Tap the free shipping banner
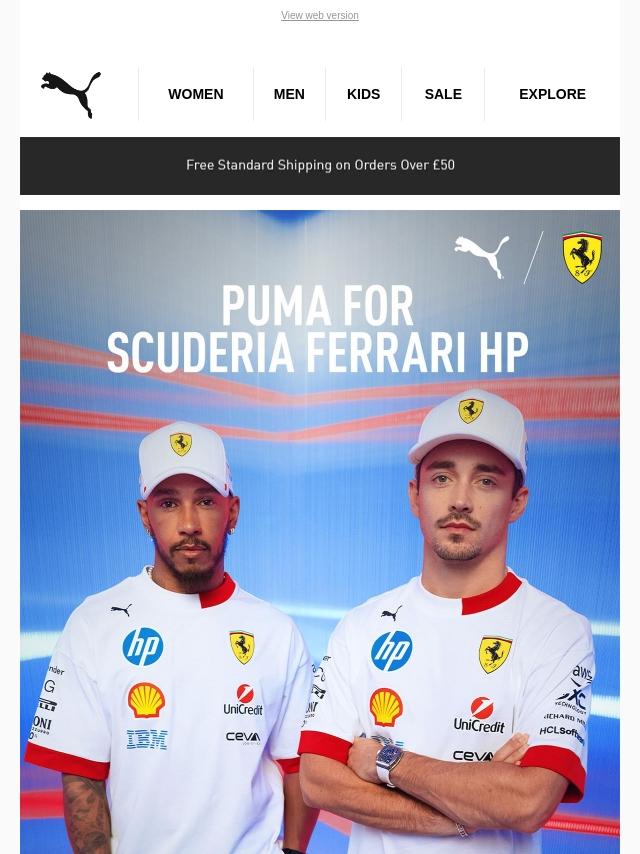 click(x=320, y=165)
